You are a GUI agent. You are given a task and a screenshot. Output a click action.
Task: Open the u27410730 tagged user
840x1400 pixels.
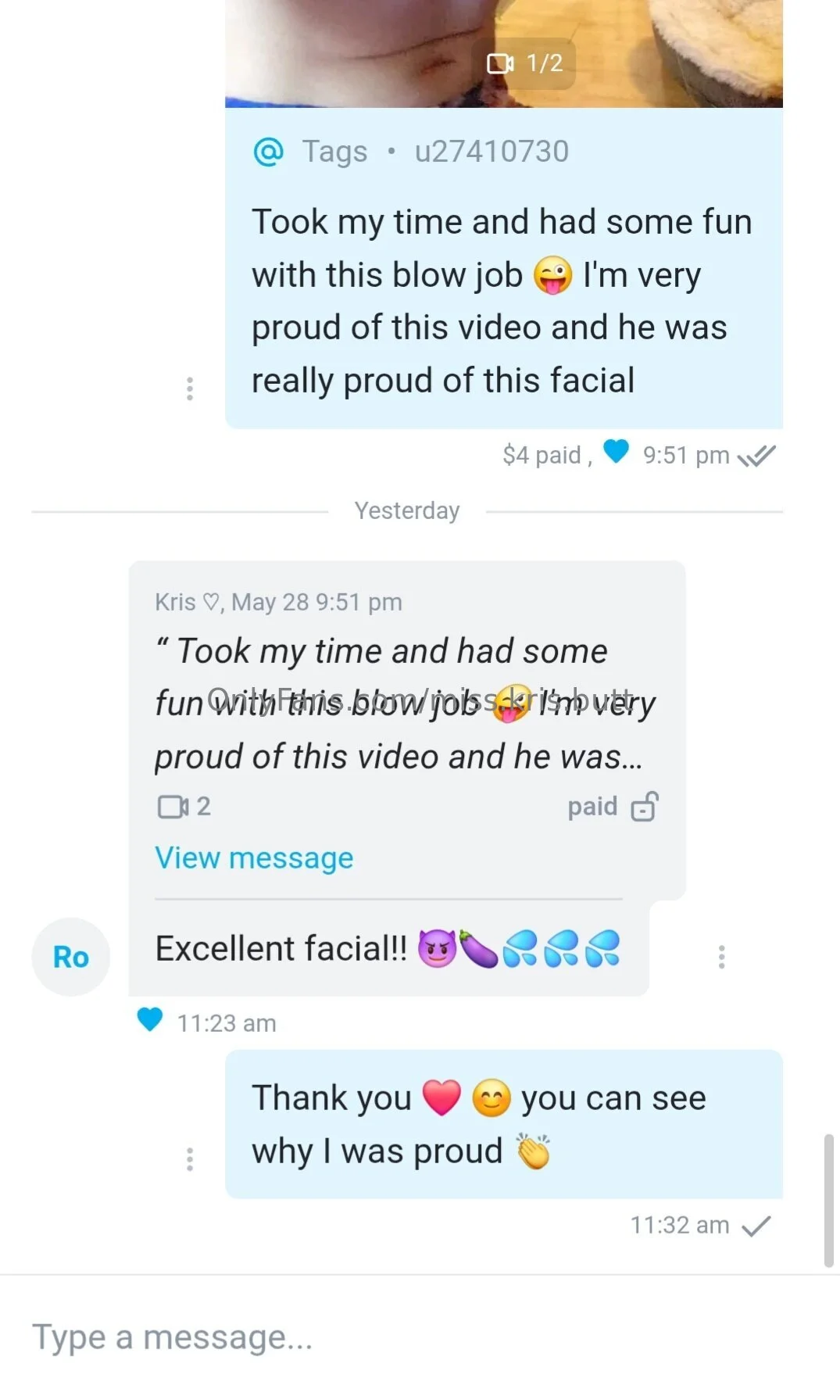tap(492, 150)
